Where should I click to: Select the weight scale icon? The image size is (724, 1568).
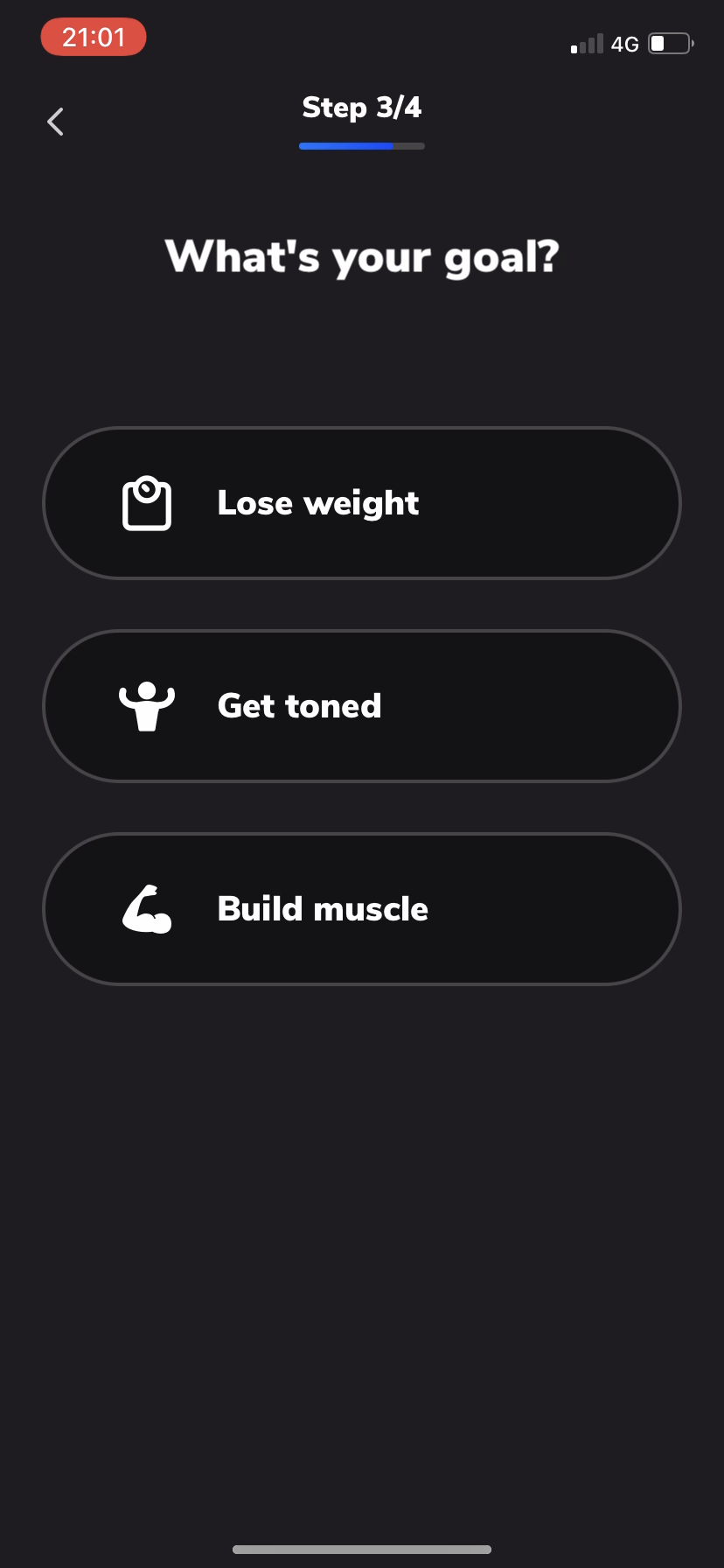[146, 503]
